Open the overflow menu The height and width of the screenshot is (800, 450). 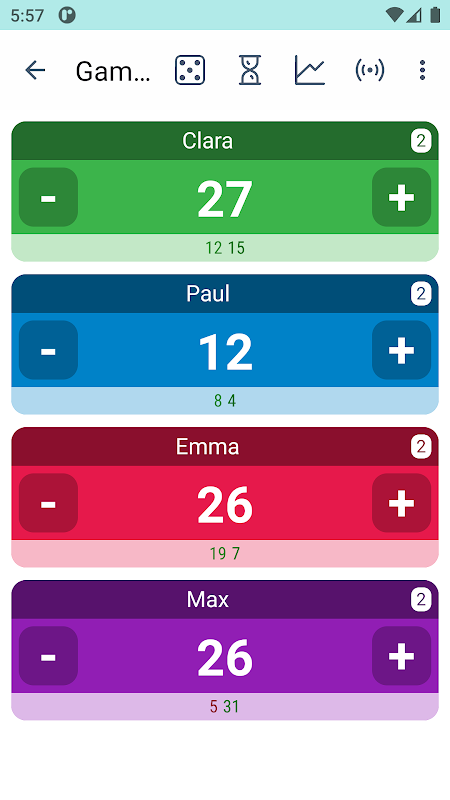[422, 70]
